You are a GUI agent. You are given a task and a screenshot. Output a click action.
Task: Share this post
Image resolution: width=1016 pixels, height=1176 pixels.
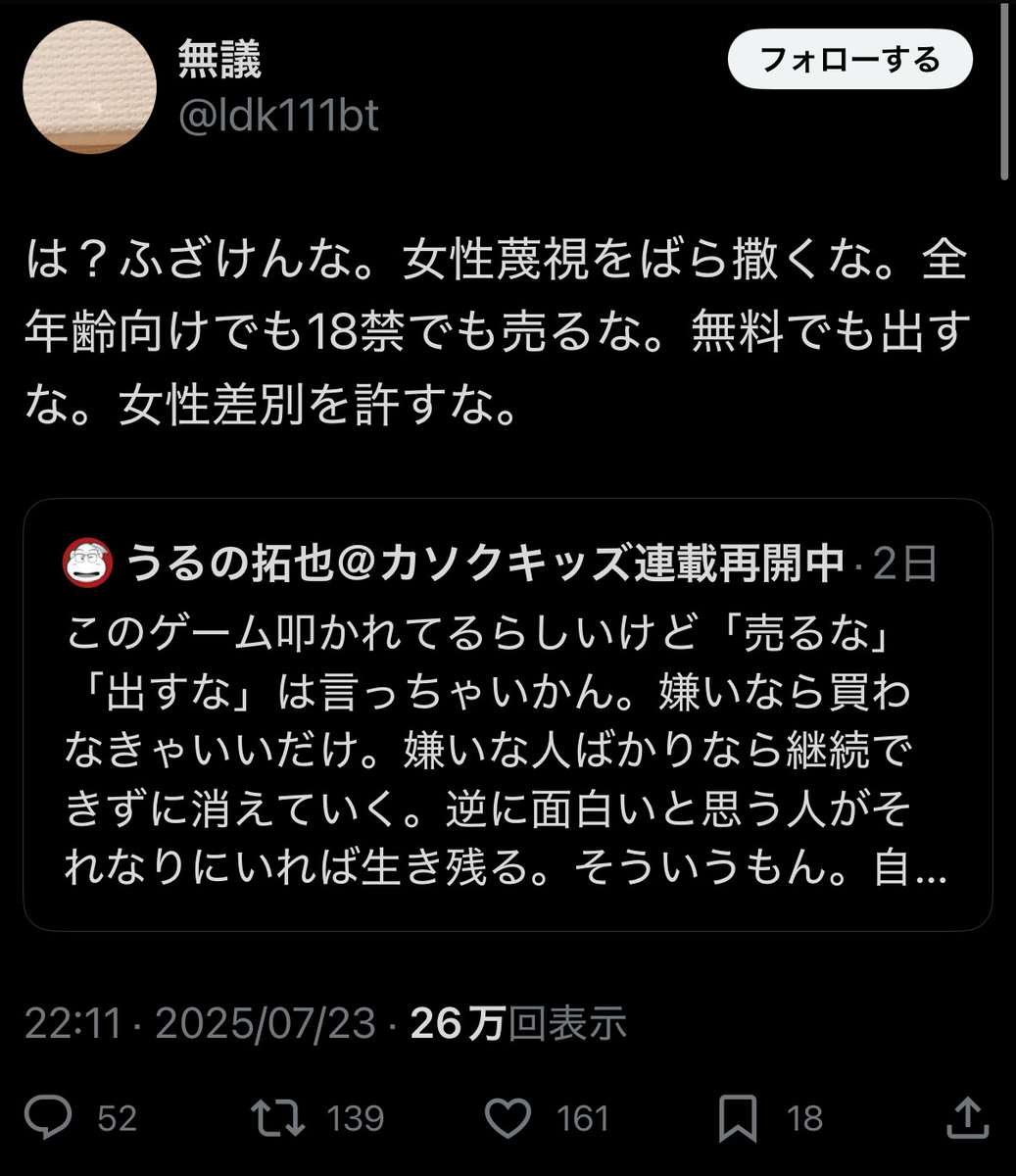pos(966,1118)
